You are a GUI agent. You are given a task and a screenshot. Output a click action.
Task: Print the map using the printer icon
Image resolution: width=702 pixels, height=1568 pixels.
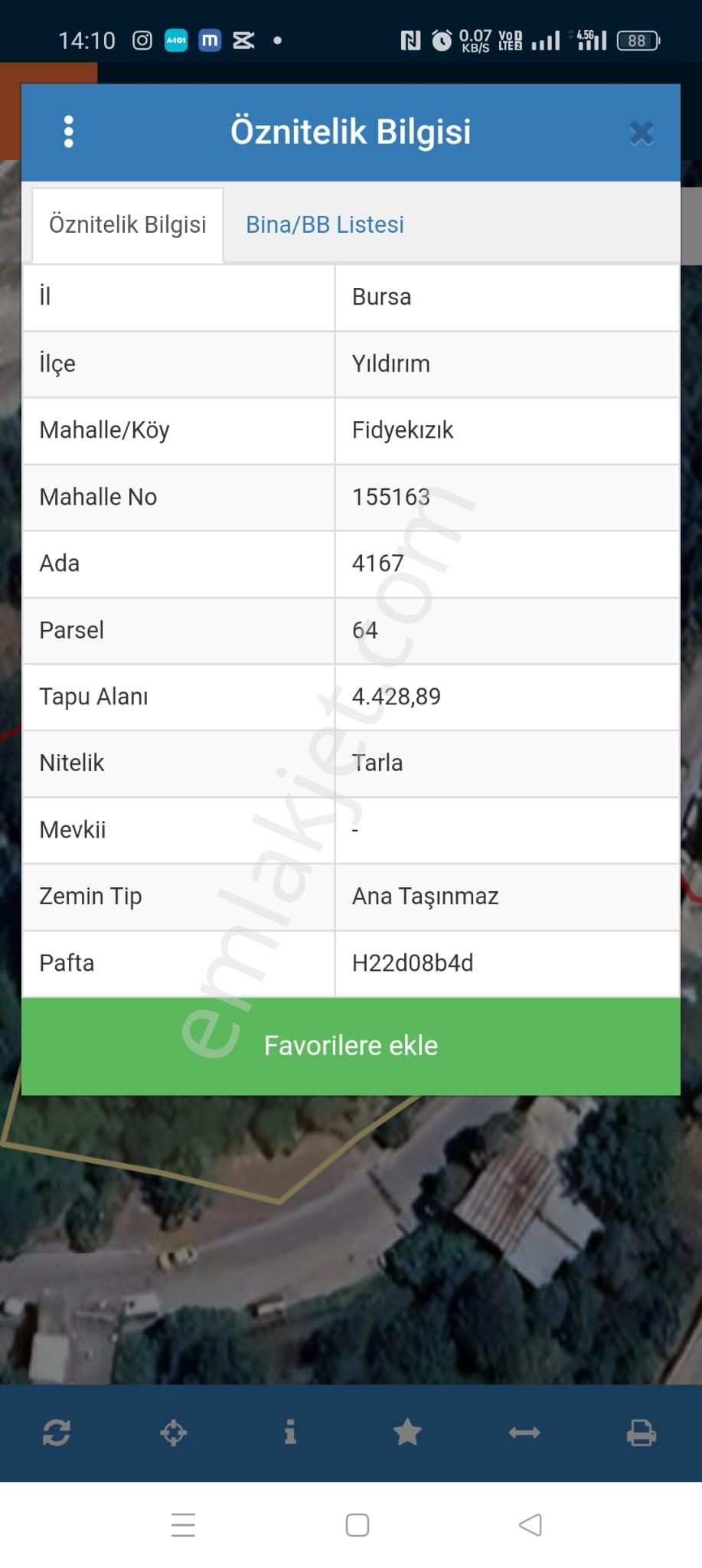(641, 1432)
